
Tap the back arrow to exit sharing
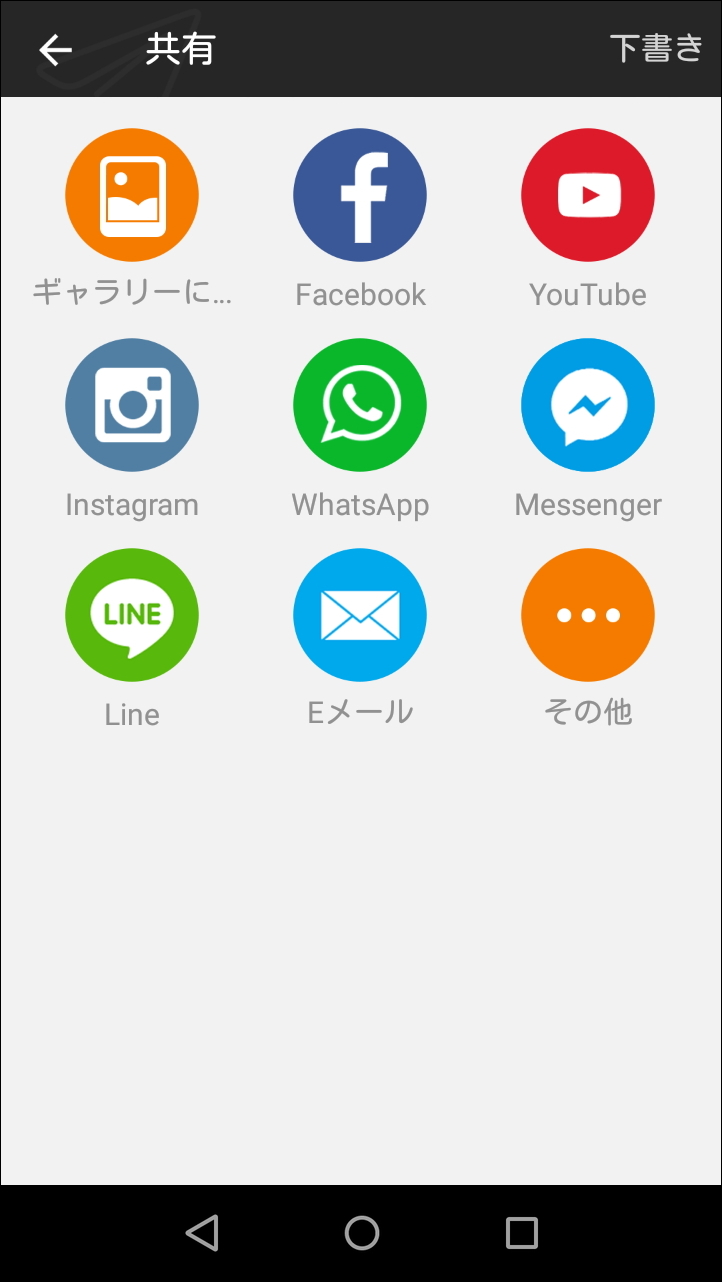coord(55,48)
